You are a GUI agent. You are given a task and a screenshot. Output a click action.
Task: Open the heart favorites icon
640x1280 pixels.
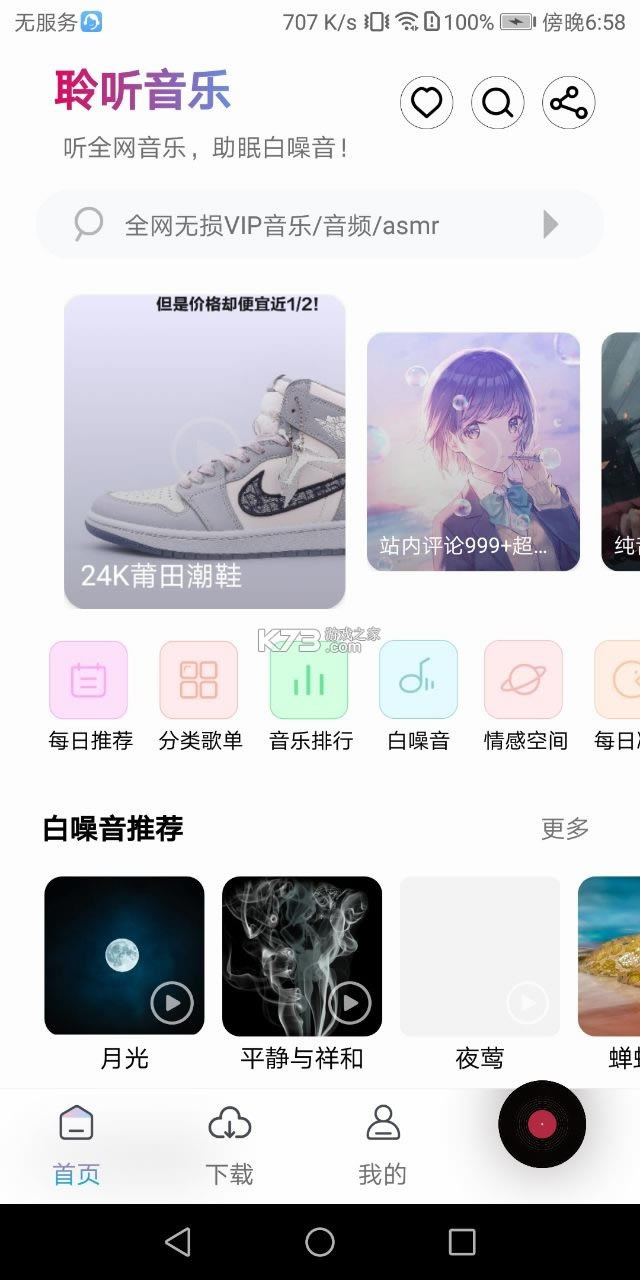tap(427, 103)
